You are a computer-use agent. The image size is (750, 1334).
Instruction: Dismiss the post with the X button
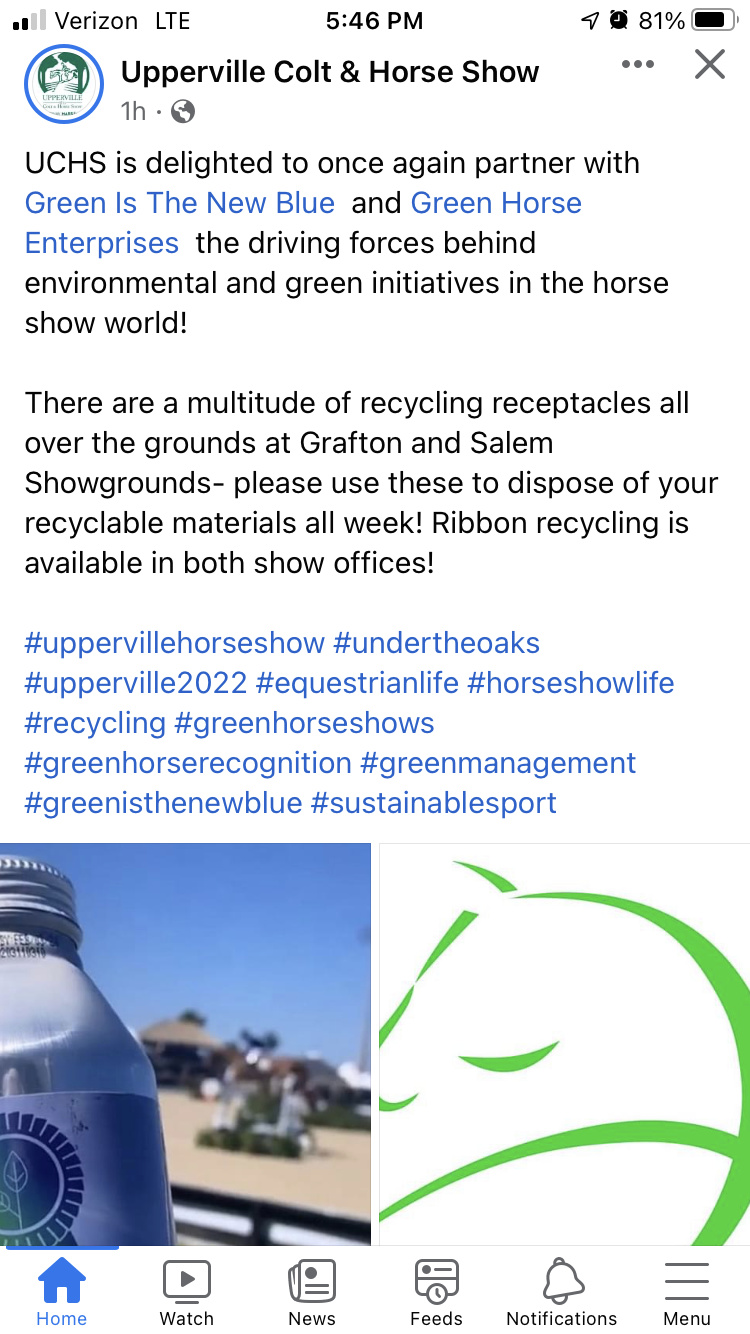tap(709, 65)
